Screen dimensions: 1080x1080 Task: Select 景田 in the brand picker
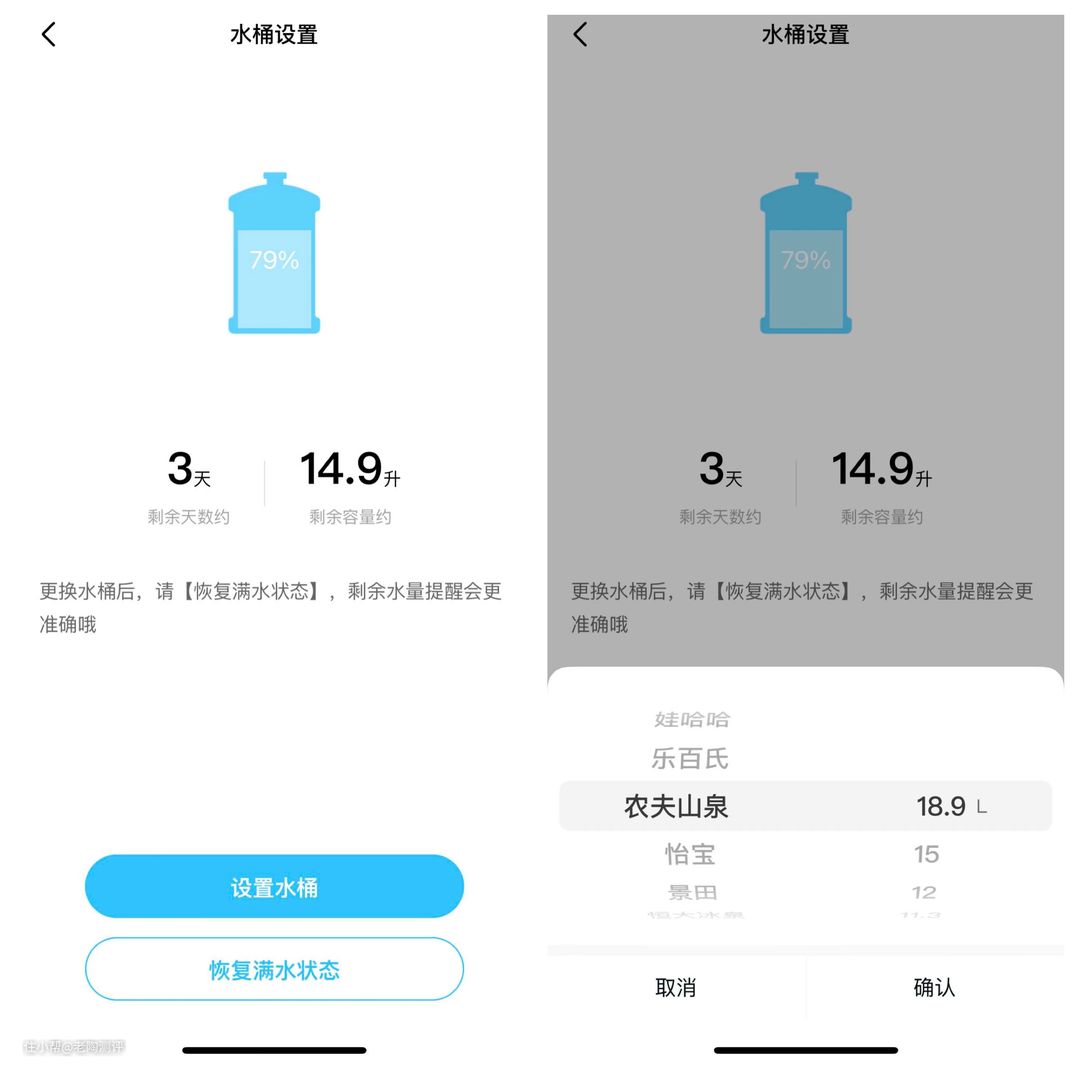coord(692,892)
